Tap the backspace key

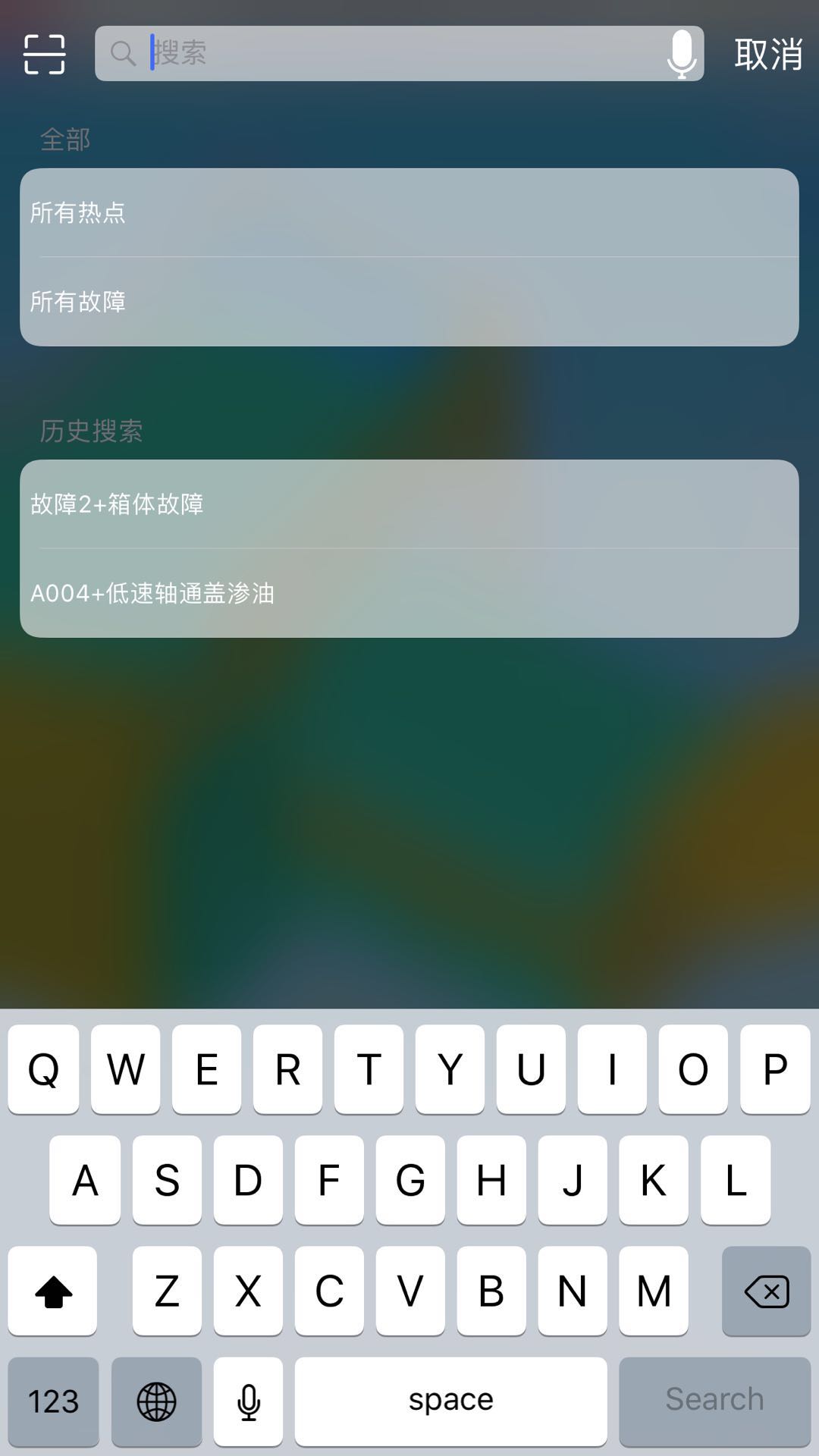(x=766, y=1291)
